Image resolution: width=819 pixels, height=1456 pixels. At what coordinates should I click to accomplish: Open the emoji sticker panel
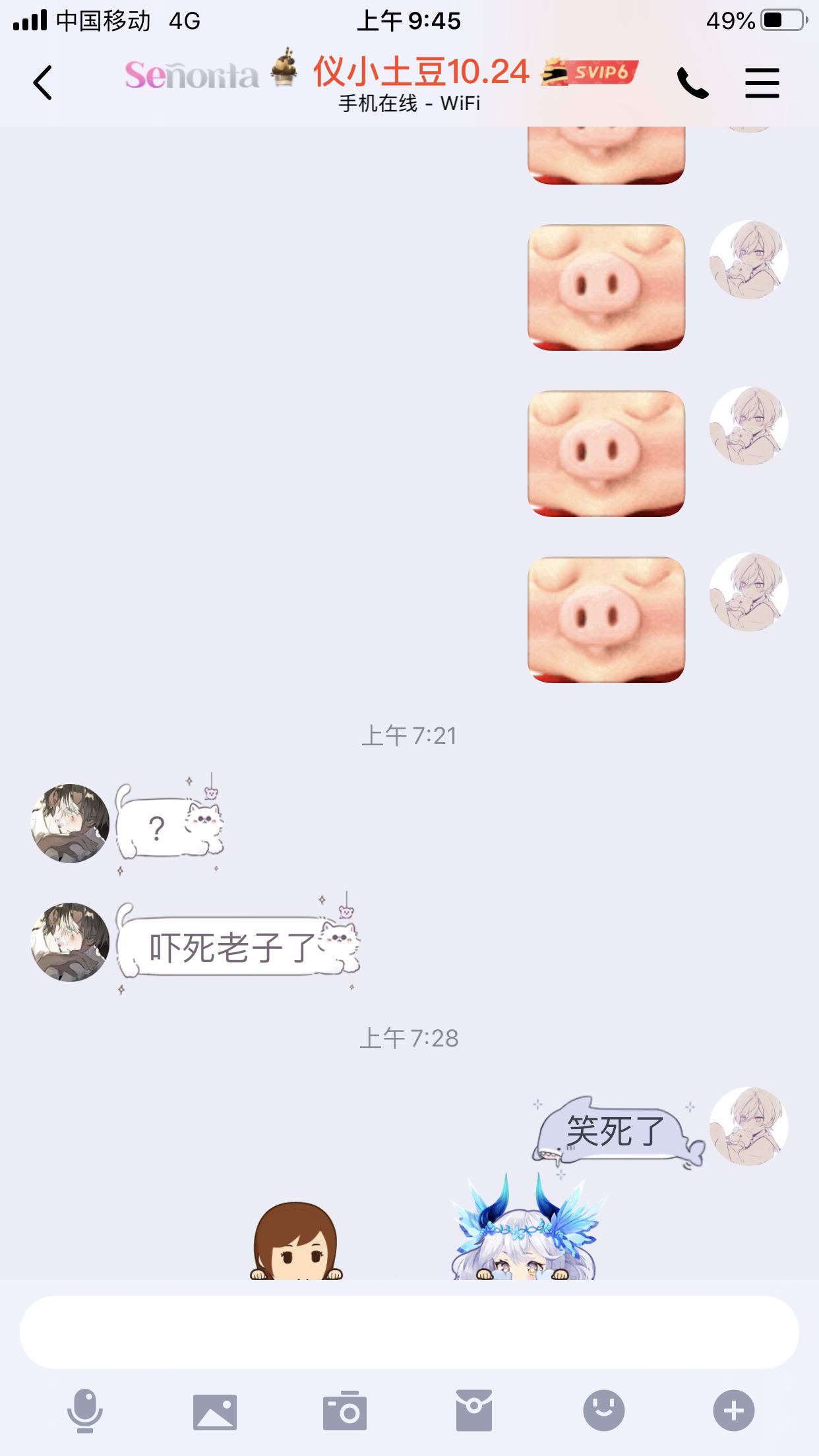603,1411
